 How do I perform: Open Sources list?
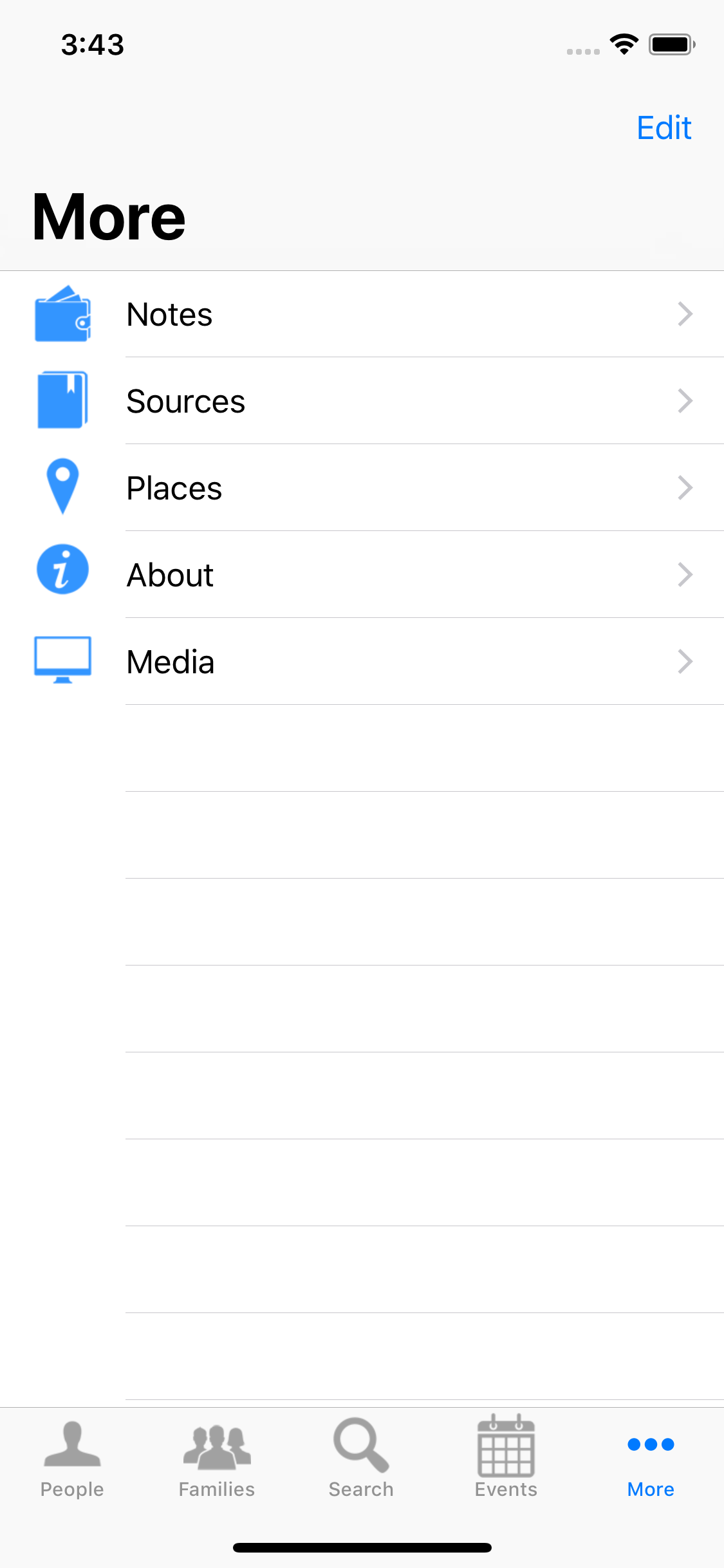click(x=362, y=401)
